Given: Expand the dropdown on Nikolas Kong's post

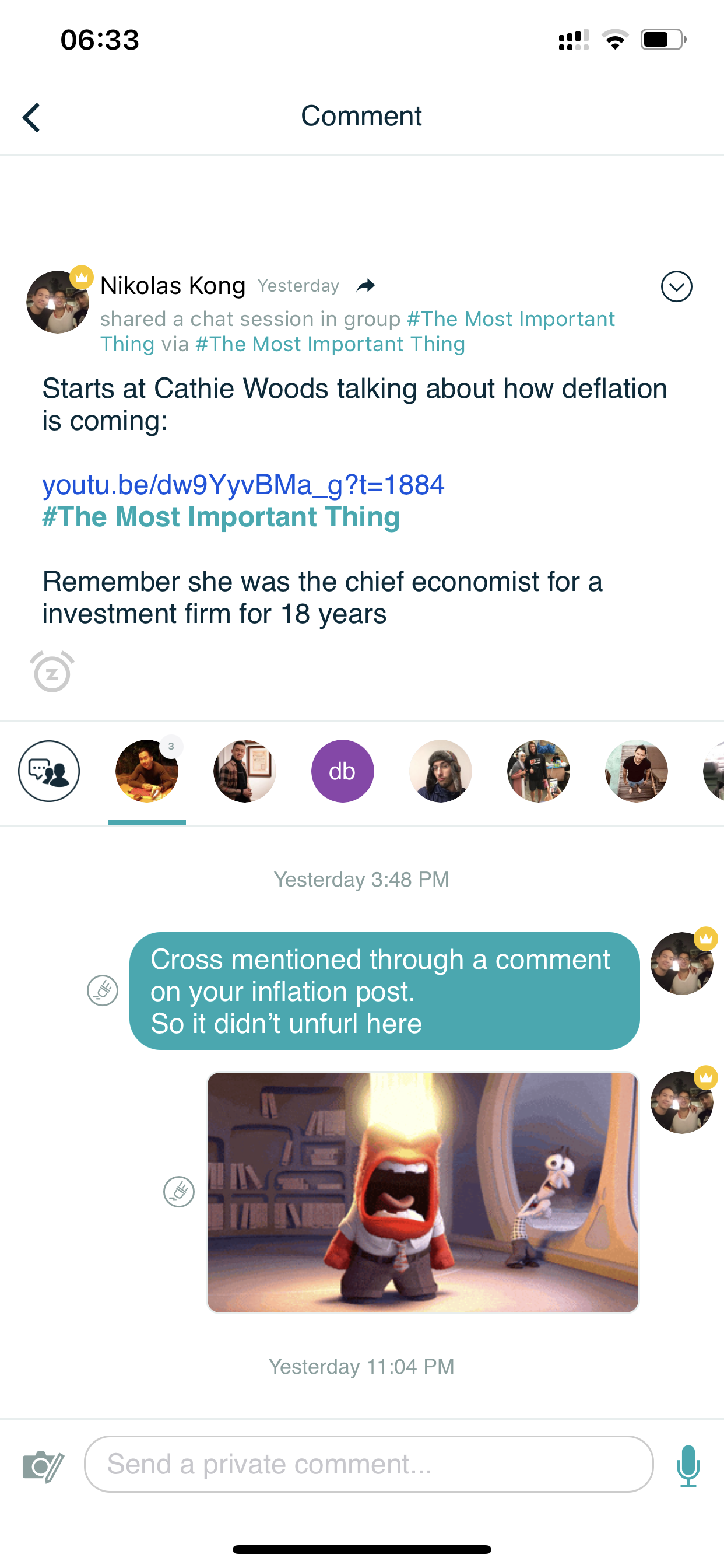Looking at the screenshot, I should [676, 286].
